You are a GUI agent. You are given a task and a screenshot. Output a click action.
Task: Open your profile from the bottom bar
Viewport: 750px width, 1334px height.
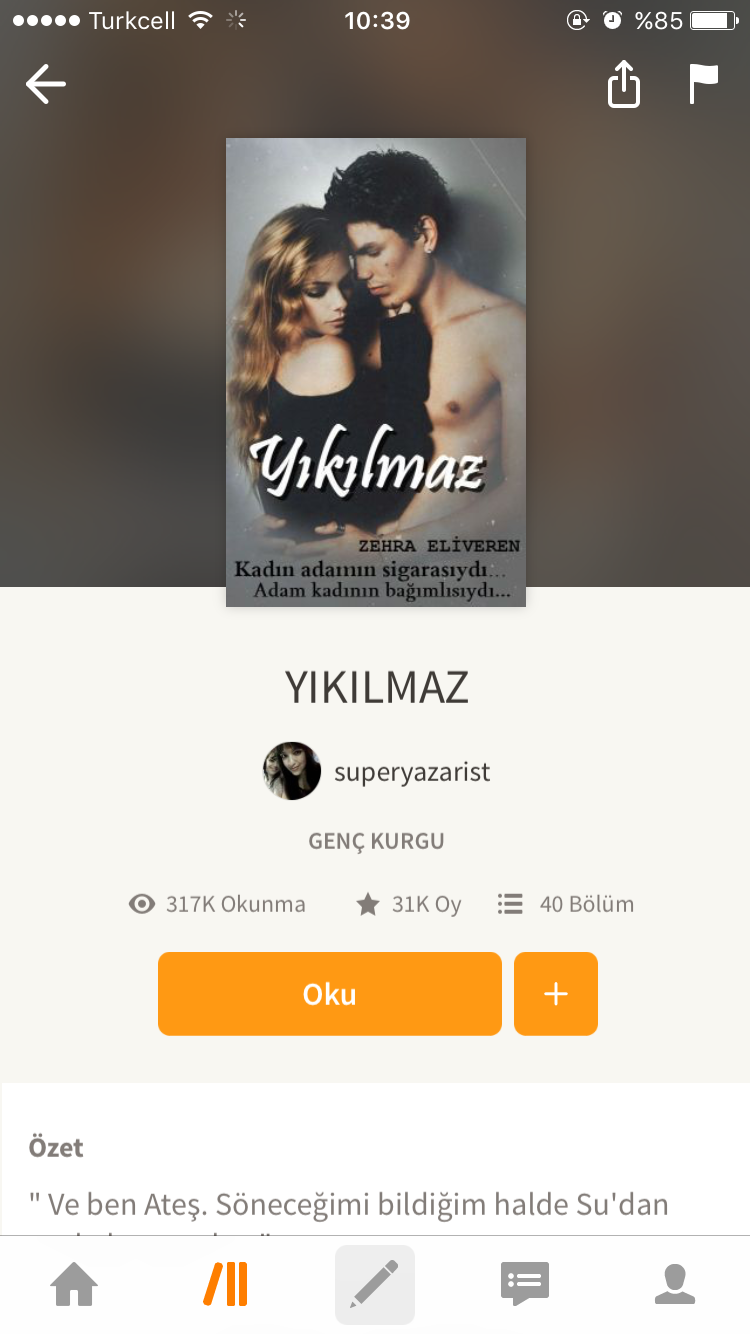point(675,1284)
